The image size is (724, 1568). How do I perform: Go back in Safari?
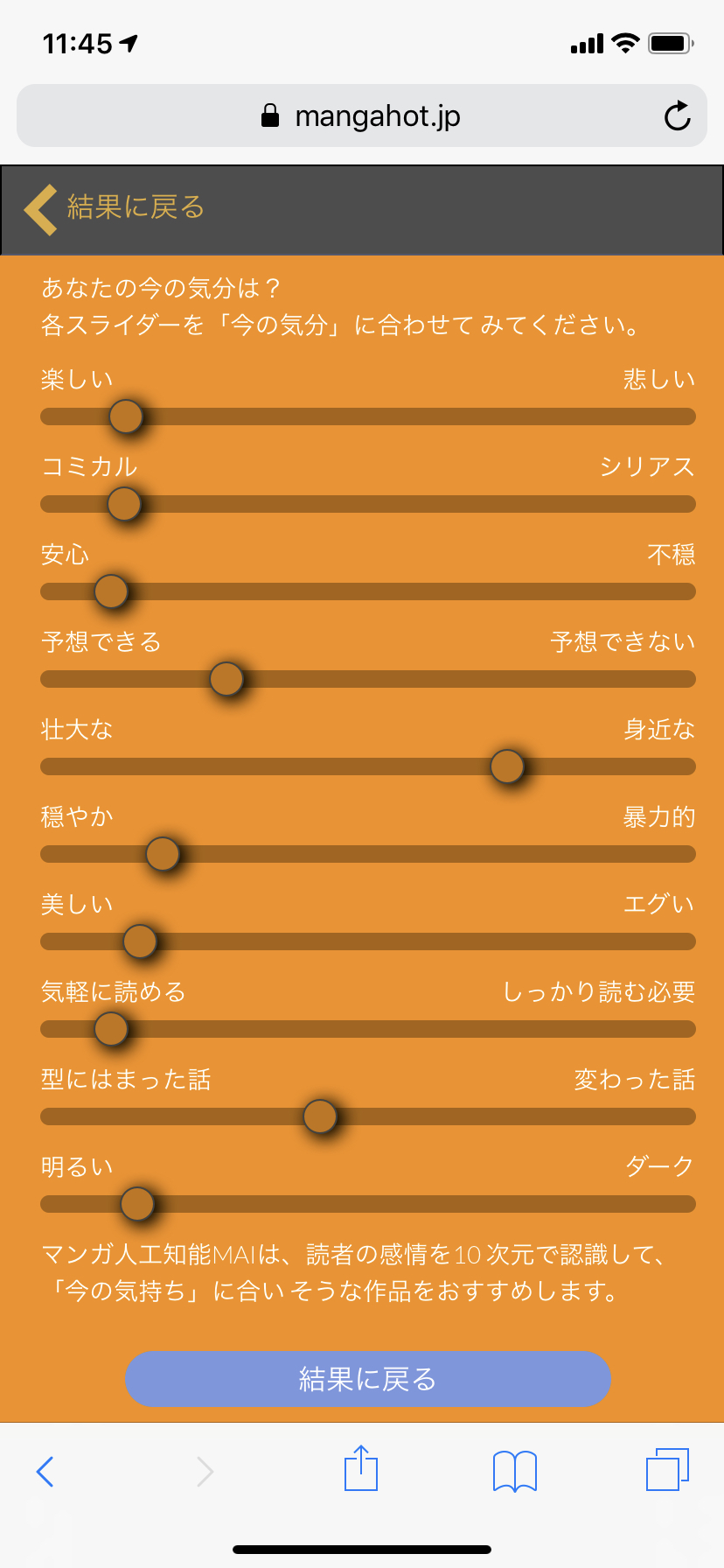point(45,1471)
